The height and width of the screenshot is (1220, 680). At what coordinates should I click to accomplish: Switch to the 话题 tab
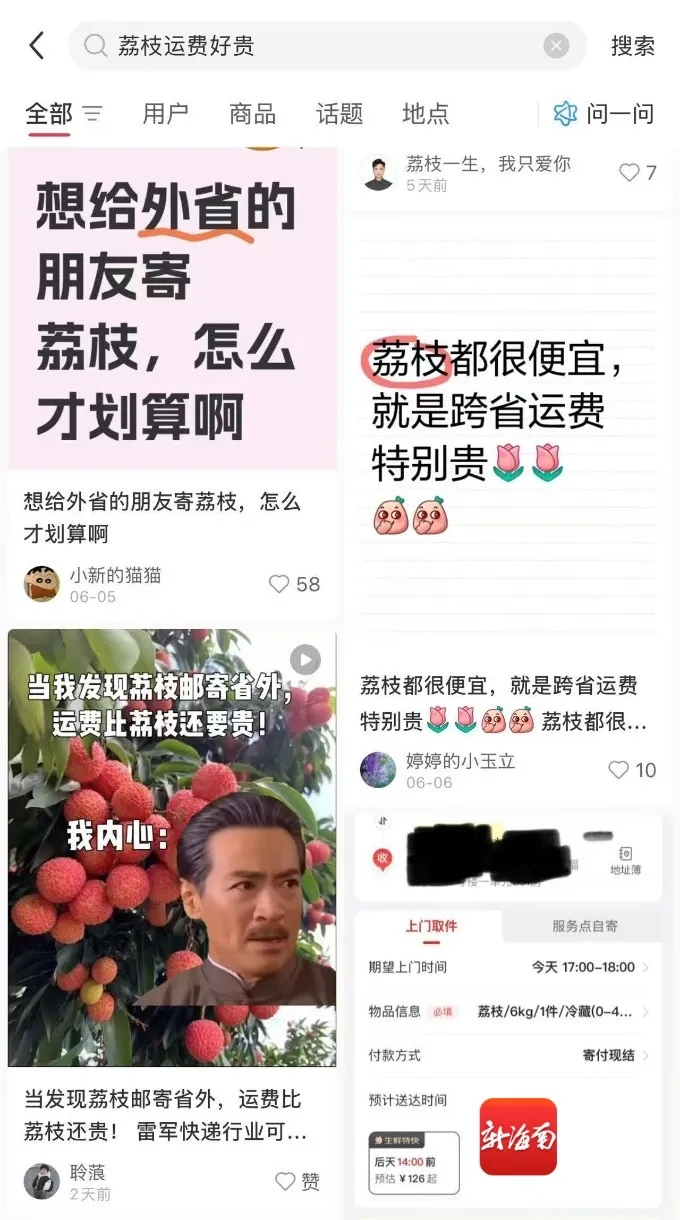coord(339,114)
